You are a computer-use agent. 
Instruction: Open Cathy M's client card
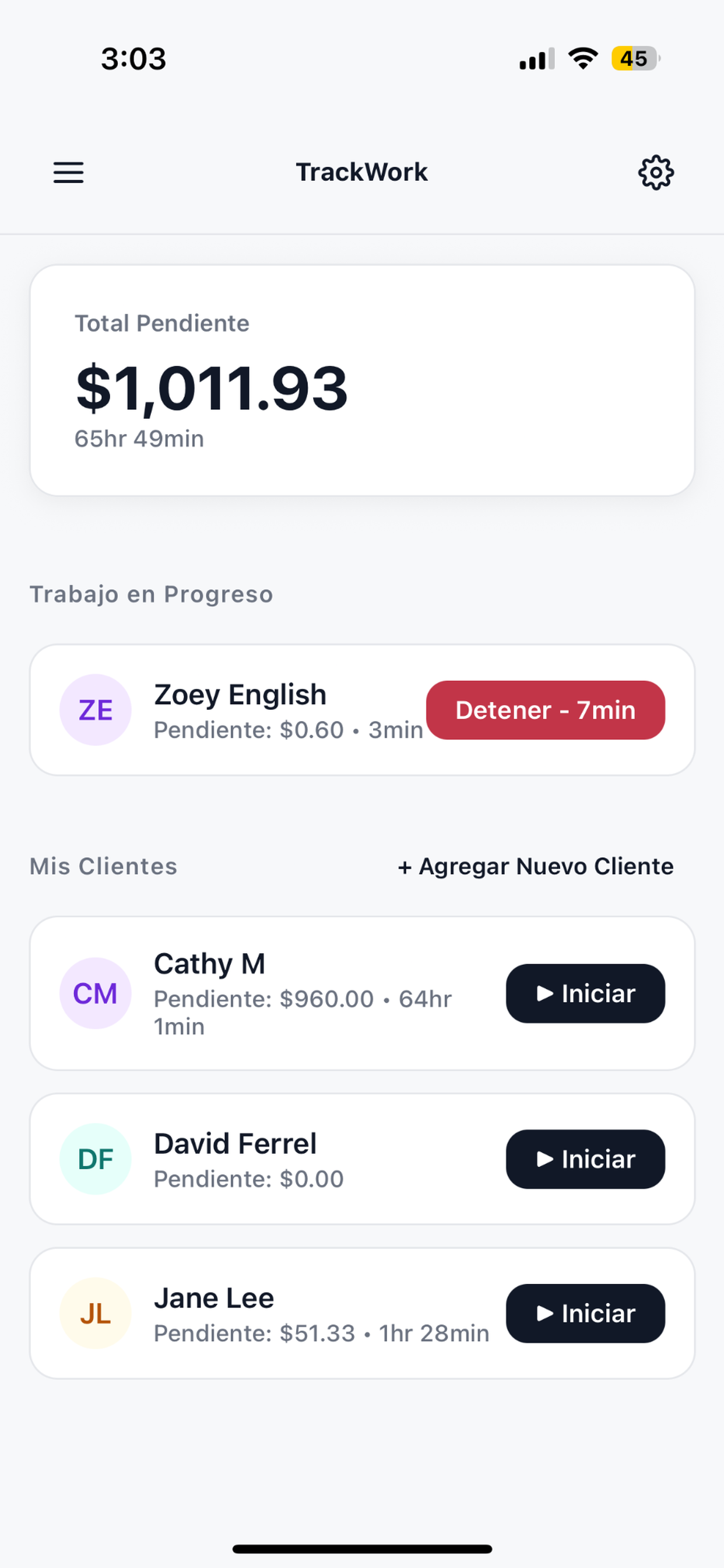click(274, 993)
